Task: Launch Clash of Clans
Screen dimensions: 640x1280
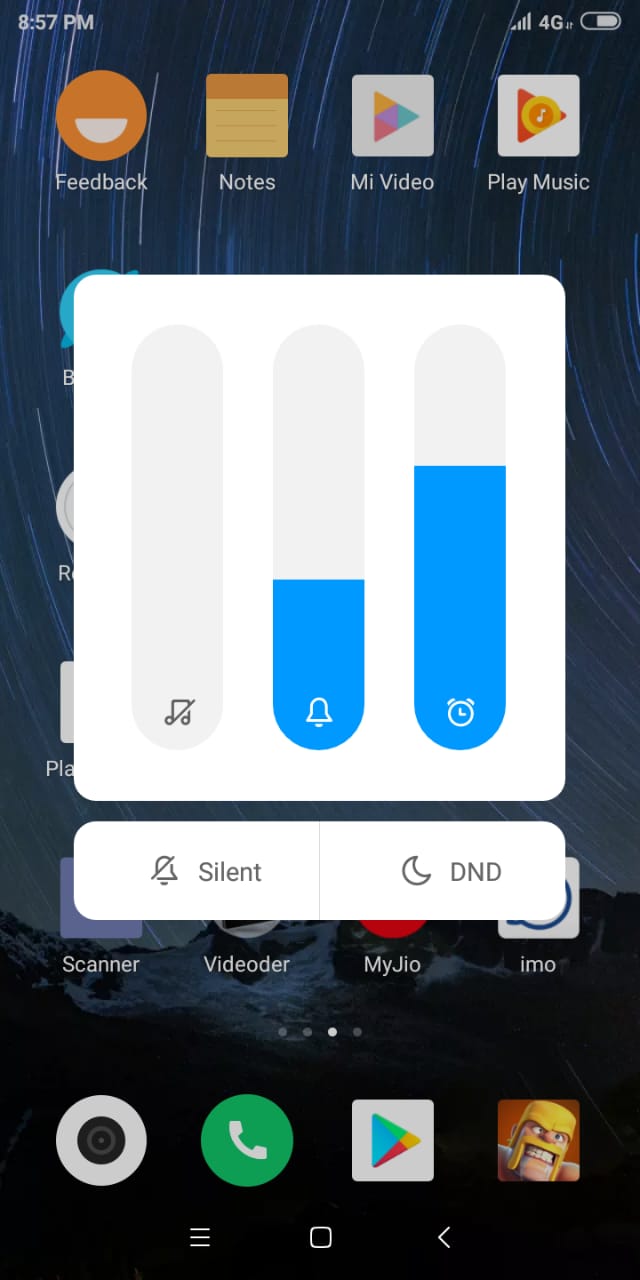Action: click(538, 1140)
